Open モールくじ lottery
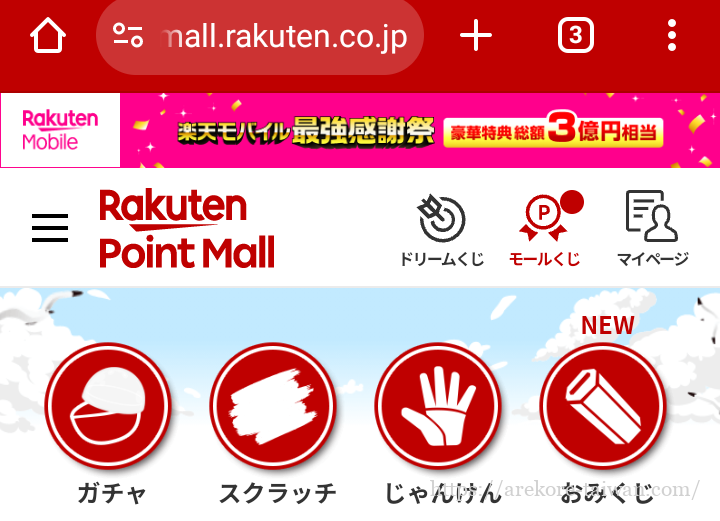Image resolution: width=720 pixels, height=521 pixels. coord(544,229)
